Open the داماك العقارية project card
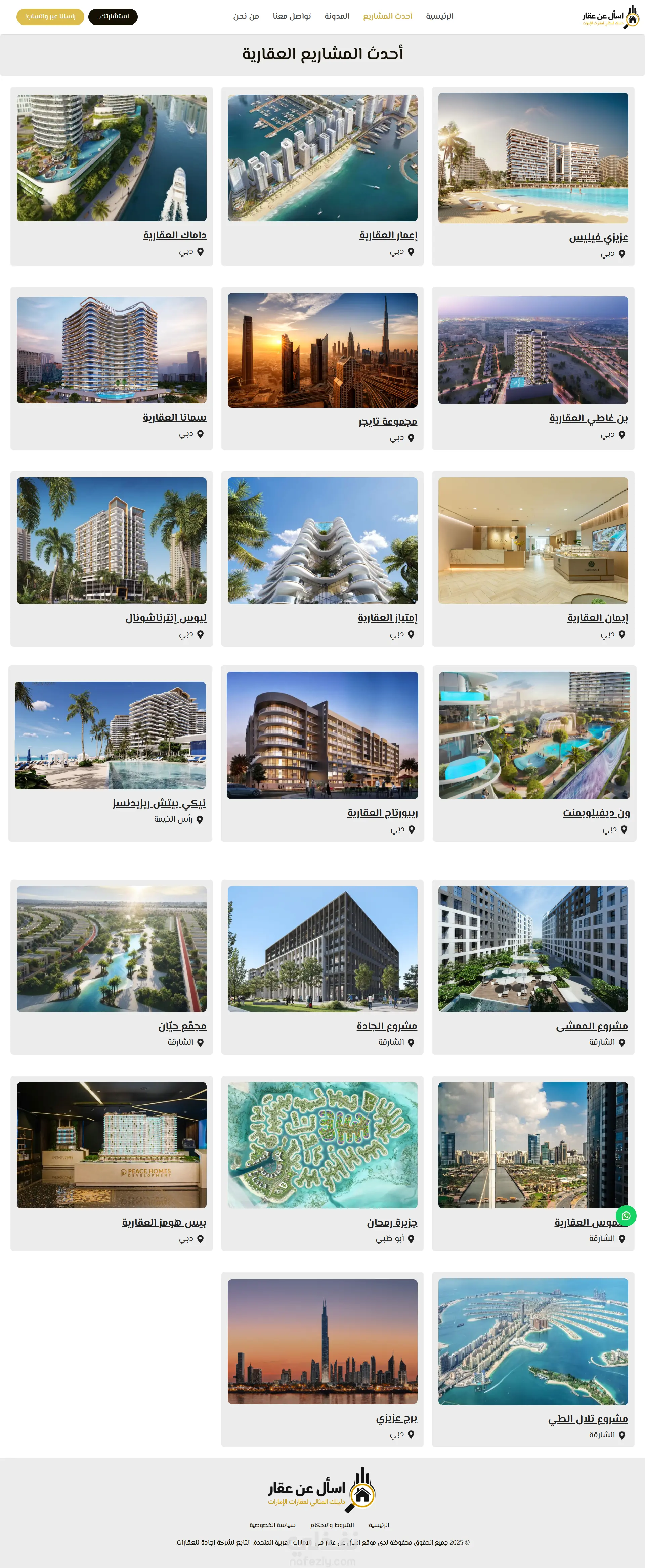645x1568 pixels. tap(175, 236)
